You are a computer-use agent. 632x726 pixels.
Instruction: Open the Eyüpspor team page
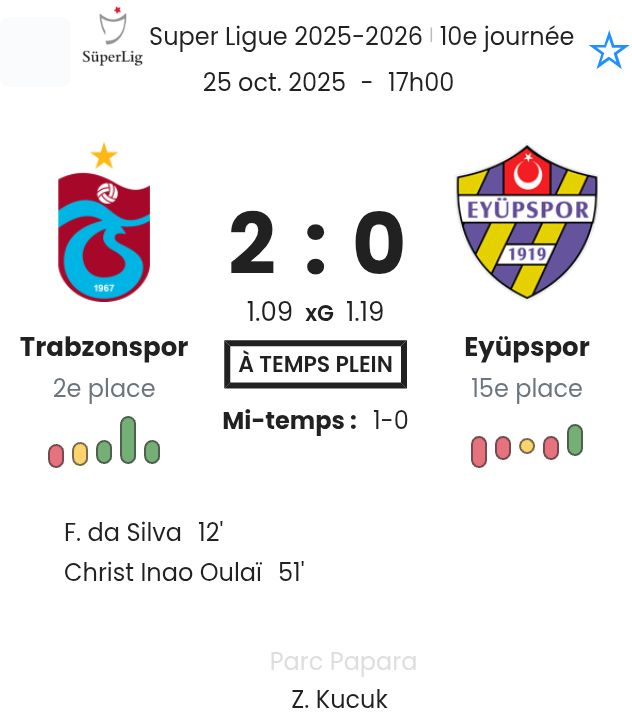526,347
